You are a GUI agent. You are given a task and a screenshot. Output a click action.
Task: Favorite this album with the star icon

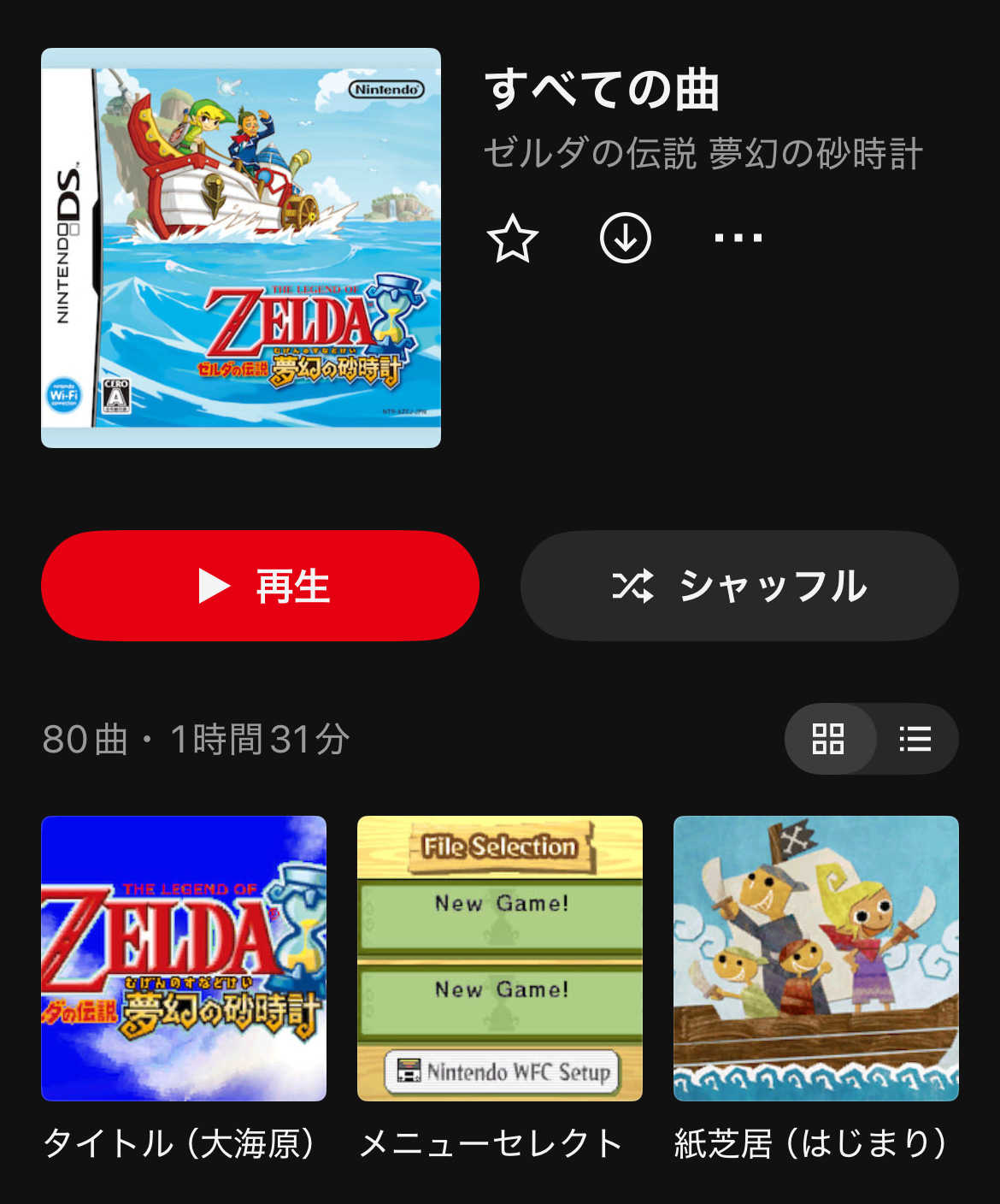pos(513,239)
